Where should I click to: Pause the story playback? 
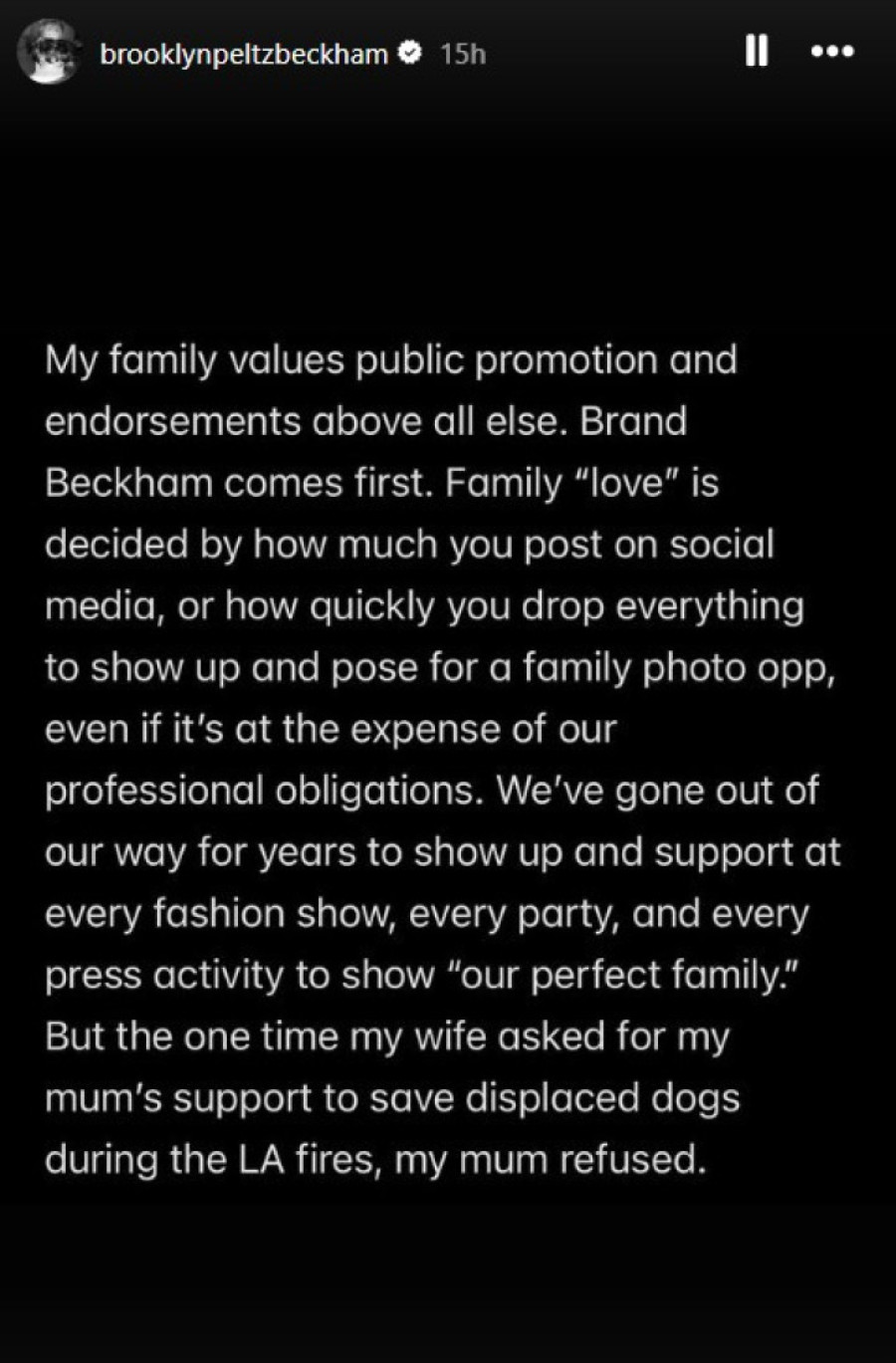tap(757, 50)
